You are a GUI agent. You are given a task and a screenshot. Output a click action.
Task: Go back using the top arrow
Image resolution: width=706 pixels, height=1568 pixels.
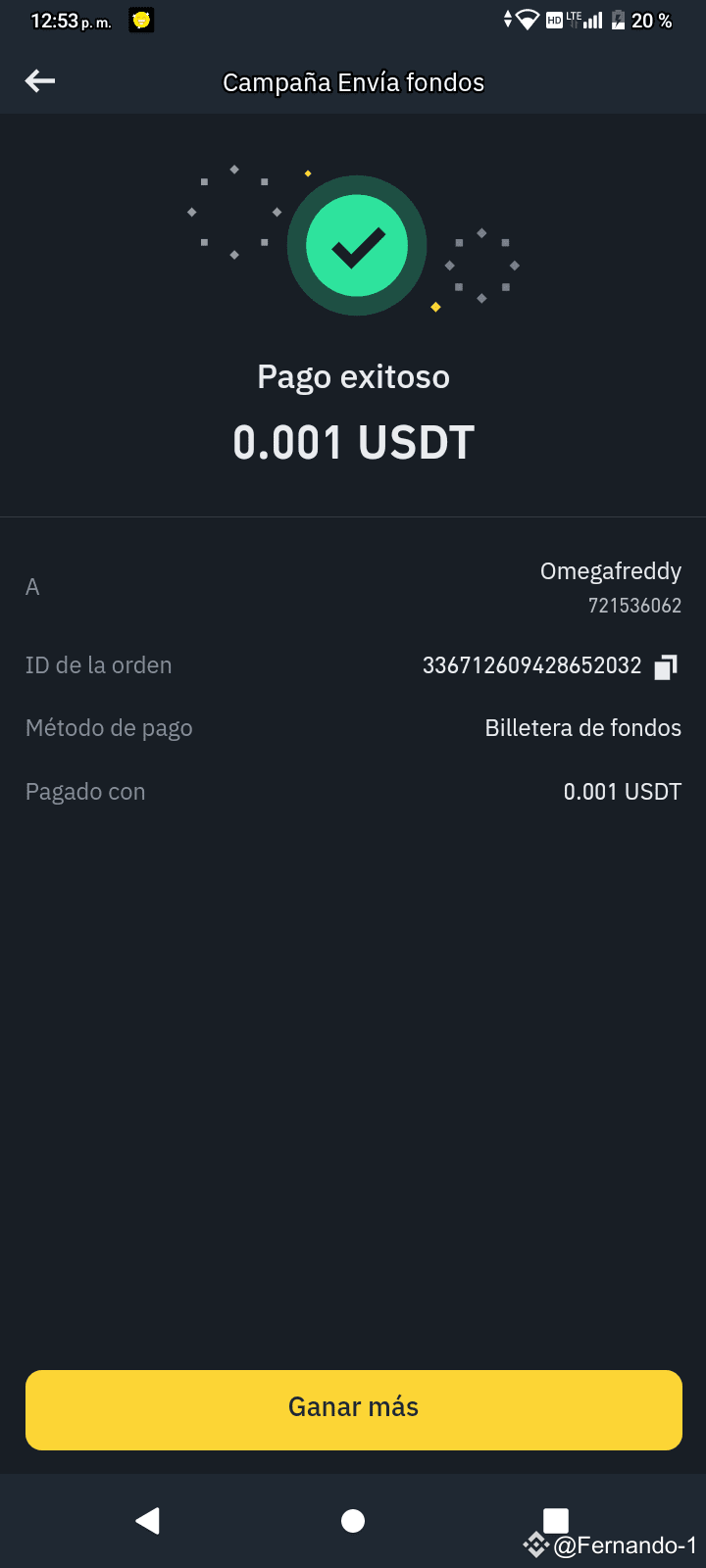(40, 81)
